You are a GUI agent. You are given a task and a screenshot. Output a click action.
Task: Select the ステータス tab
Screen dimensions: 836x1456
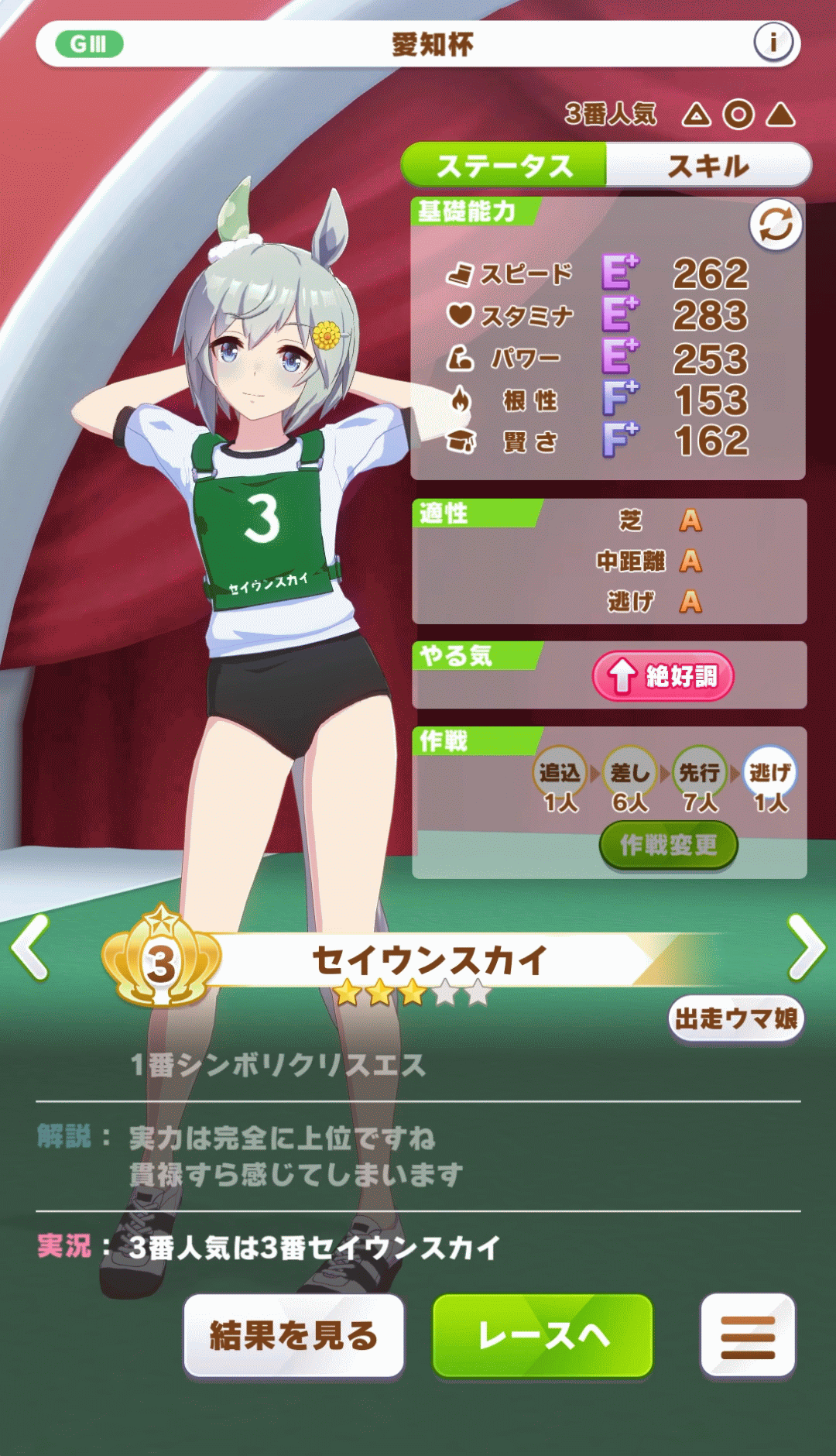504,165
